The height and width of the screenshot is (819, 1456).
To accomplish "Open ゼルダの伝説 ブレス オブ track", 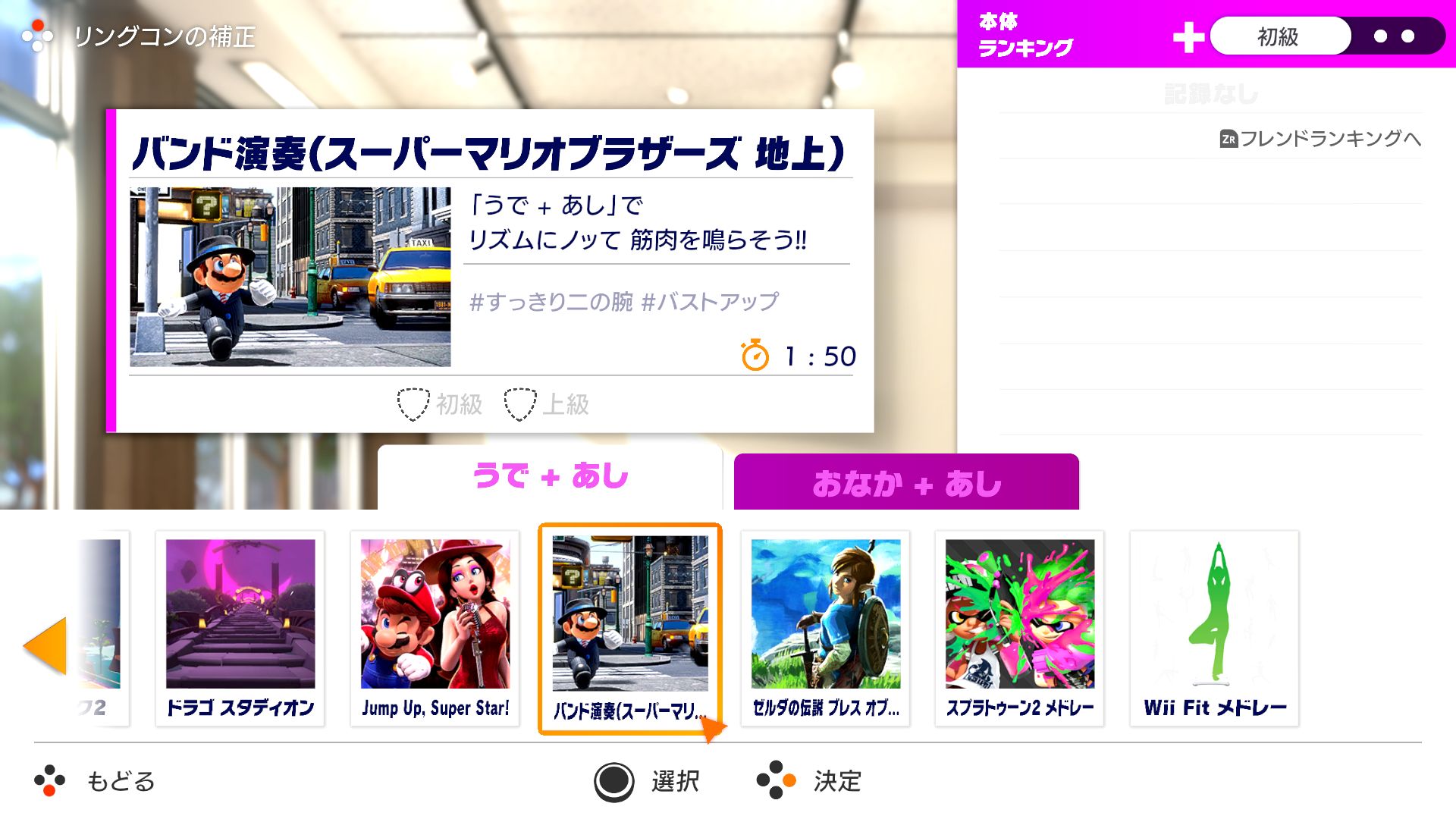I will coord(825,628).
